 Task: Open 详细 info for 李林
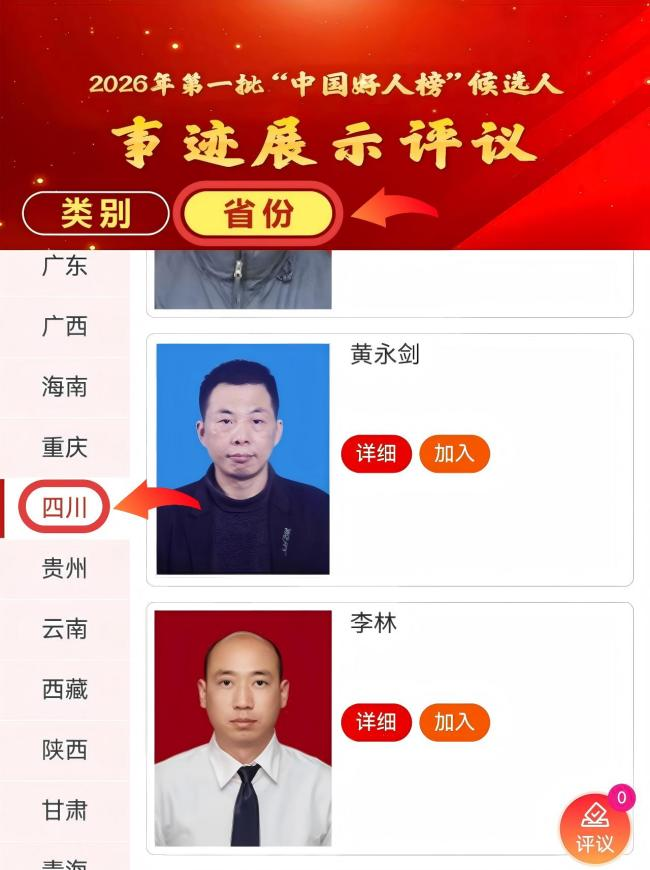coord(376,722)
